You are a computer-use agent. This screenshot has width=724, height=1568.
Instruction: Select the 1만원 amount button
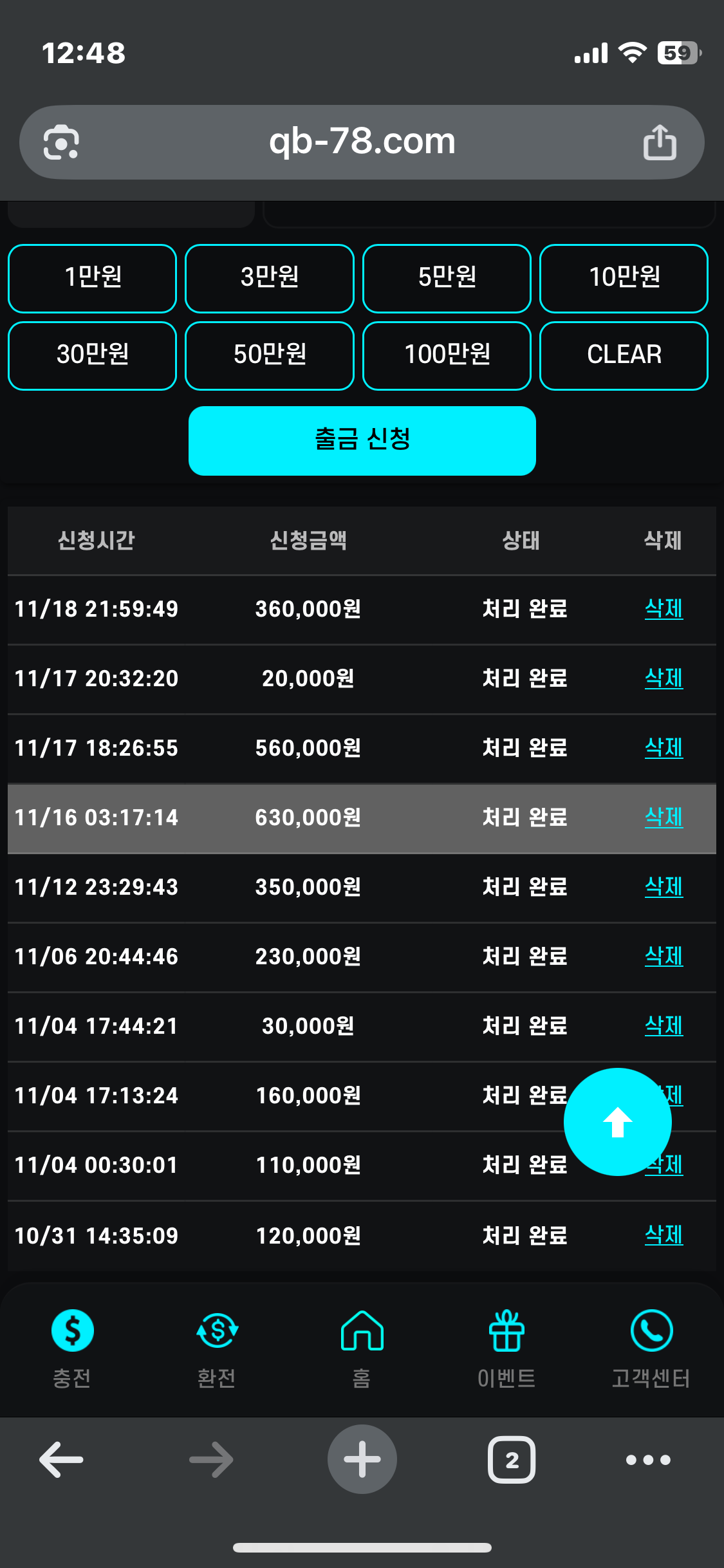coord(92,278)
